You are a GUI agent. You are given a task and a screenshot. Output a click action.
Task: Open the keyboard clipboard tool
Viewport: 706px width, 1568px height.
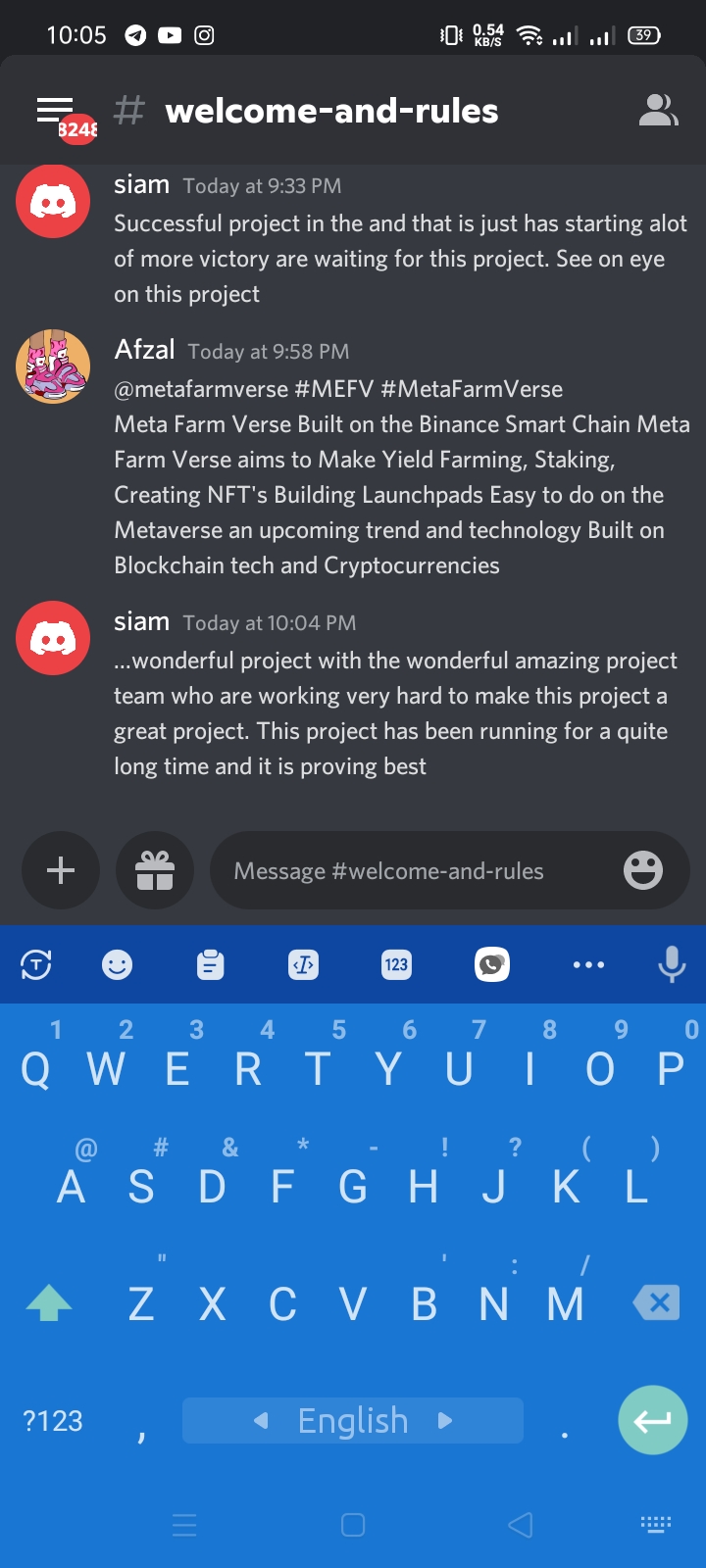pos(210,965)
